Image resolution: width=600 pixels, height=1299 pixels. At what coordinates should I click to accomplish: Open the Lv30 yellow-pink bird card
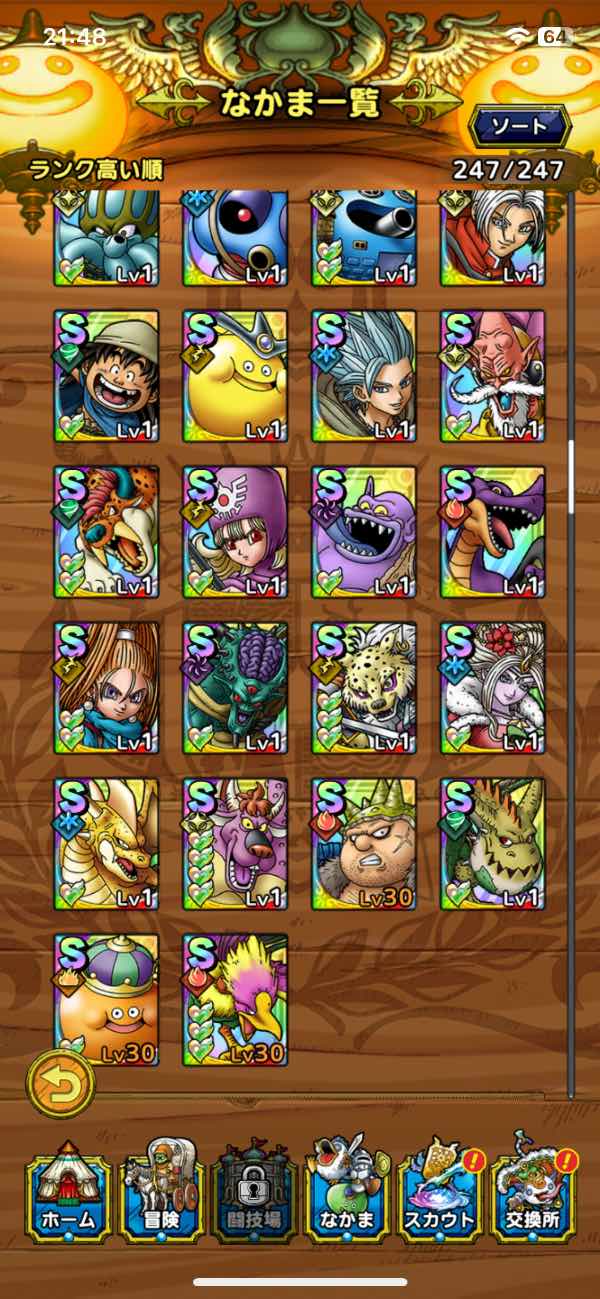tap(235, 1000)
